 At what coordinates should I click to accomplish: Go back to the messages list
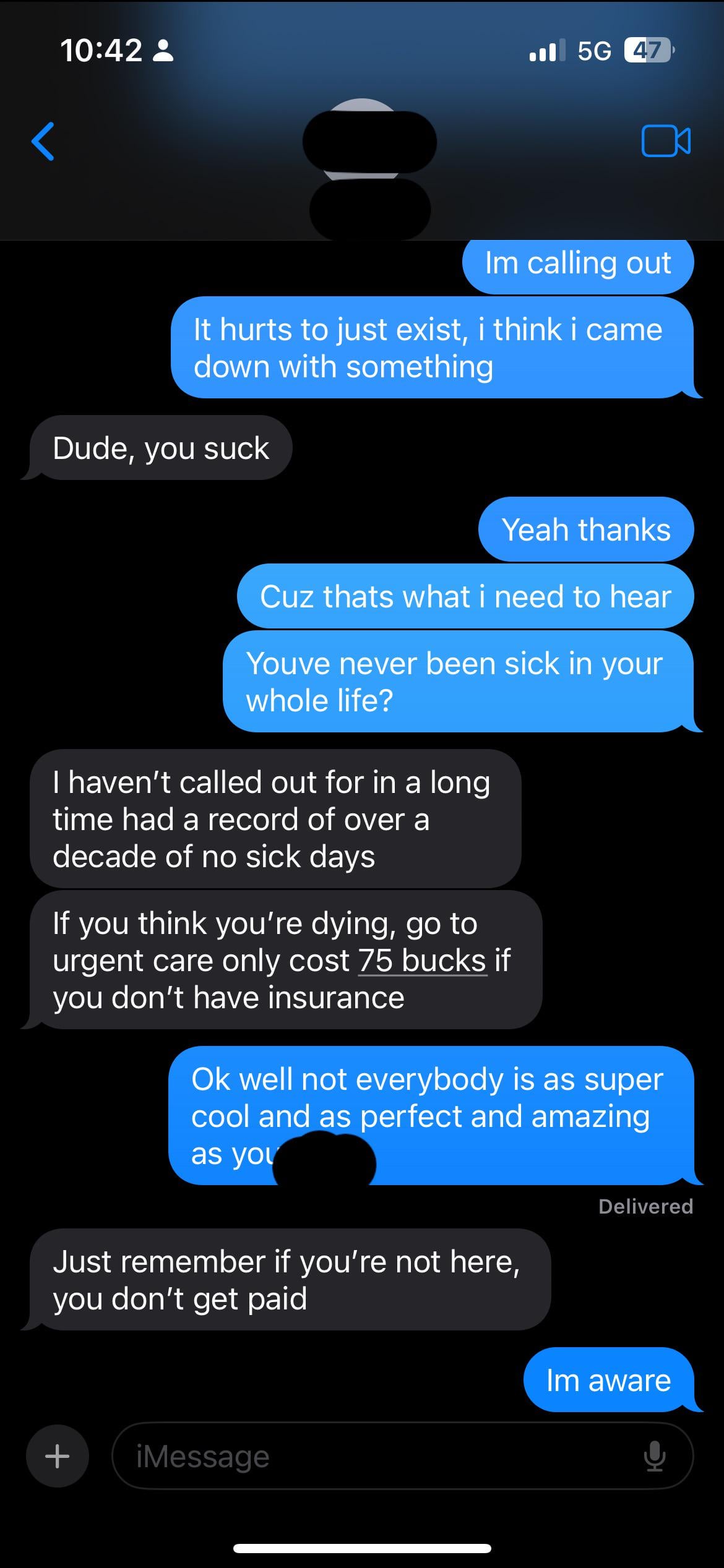click(x=43, y=142)
